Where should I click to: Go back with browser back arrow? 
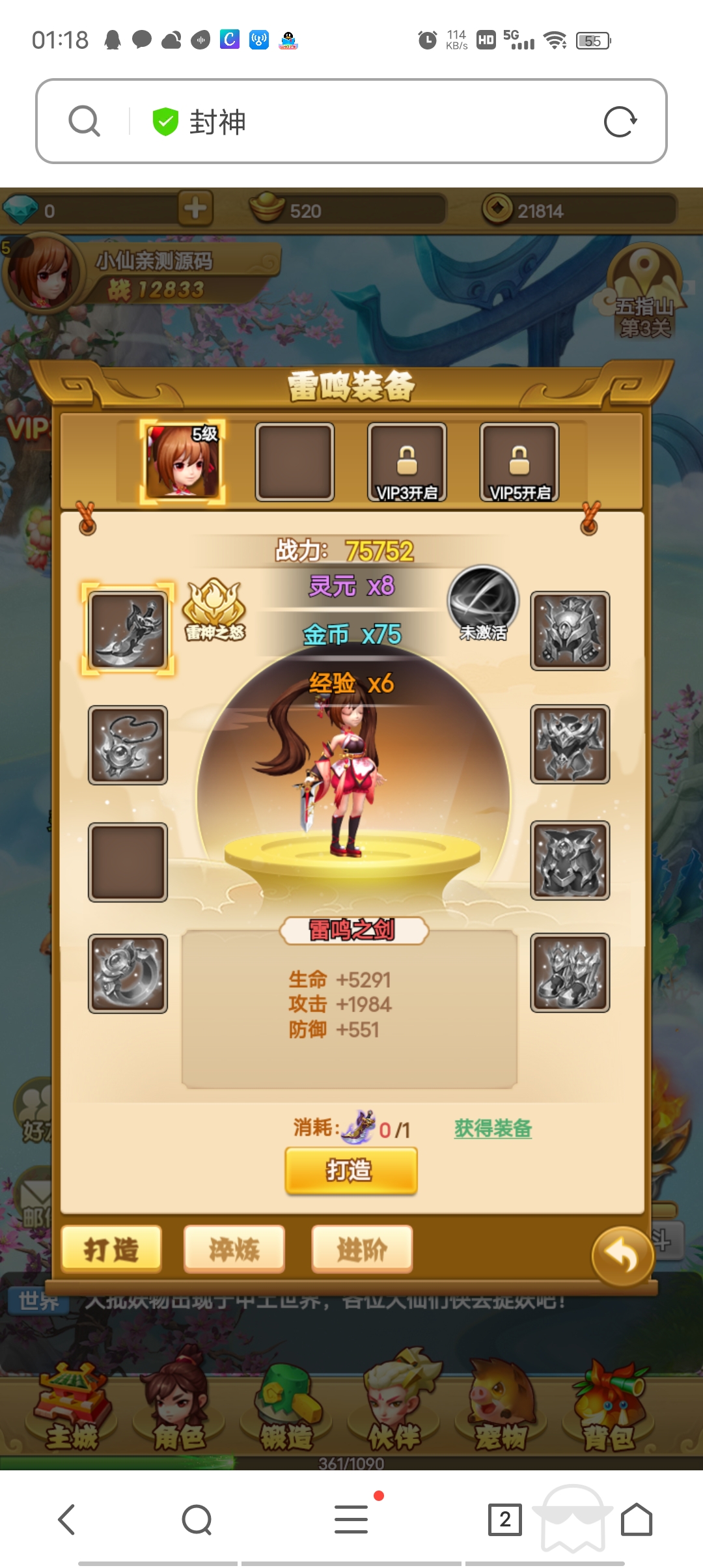(x=67, y=1519)
